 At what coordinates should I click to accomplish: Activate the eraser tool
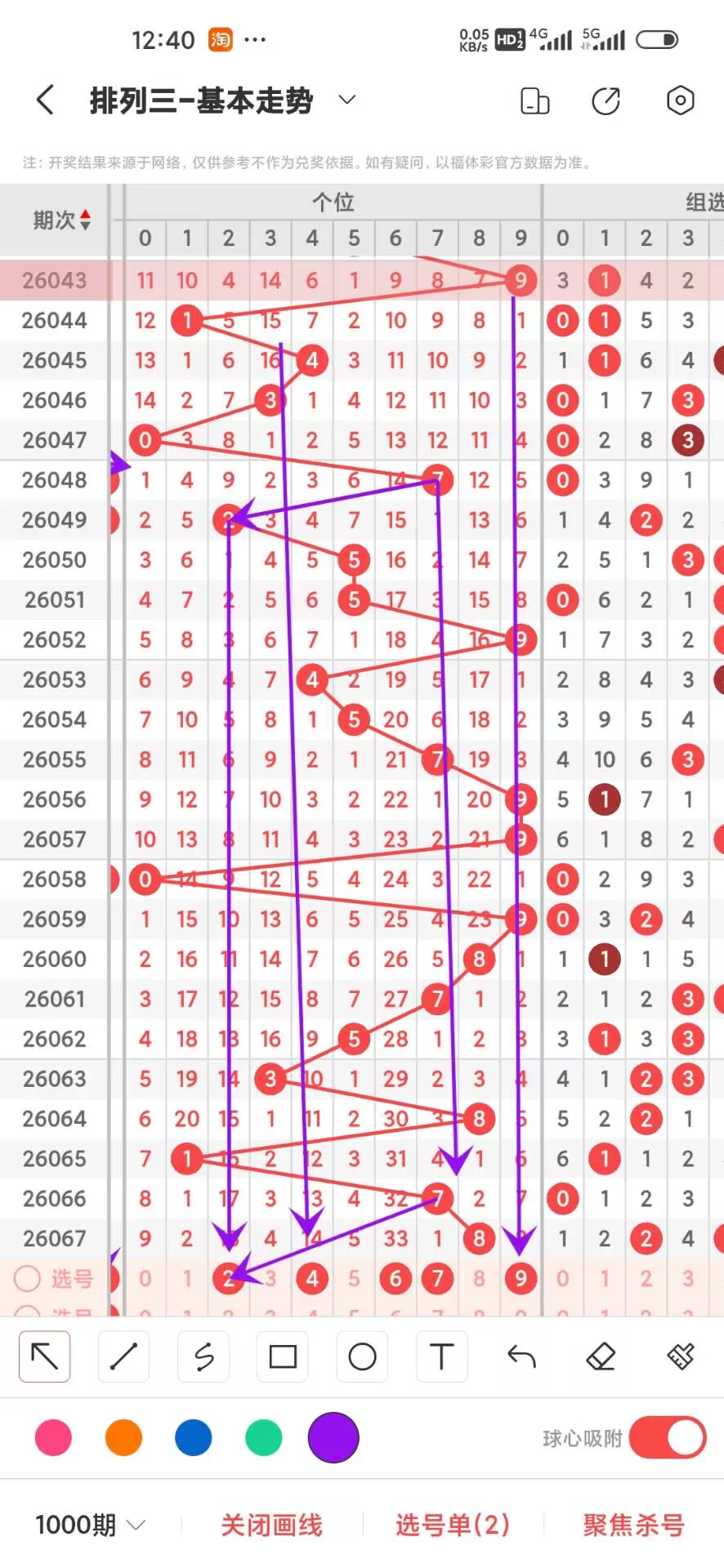click(x=601, y=1356)
